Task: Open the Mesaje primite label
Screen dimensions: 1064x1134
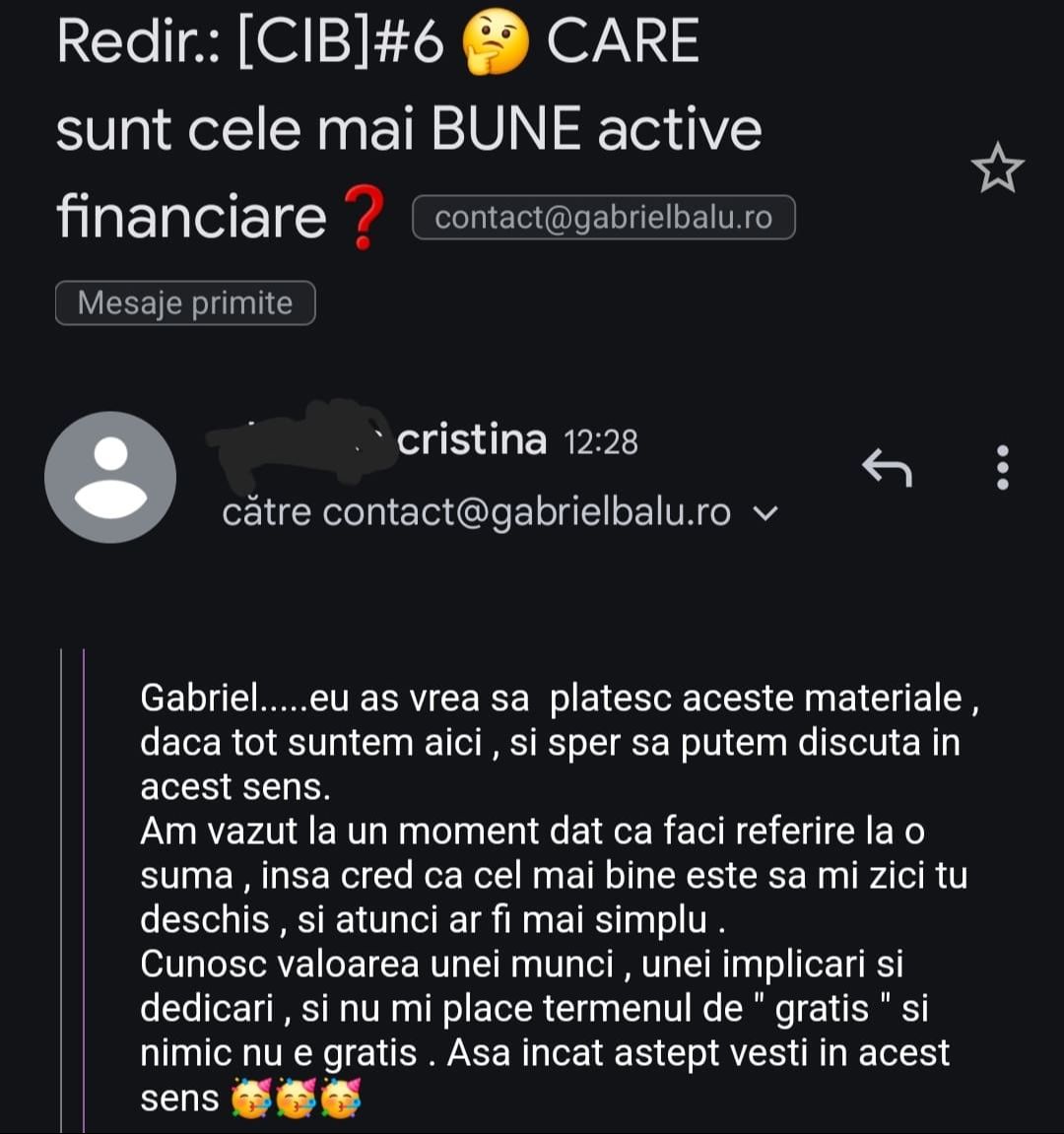Action: coord(185,303)
